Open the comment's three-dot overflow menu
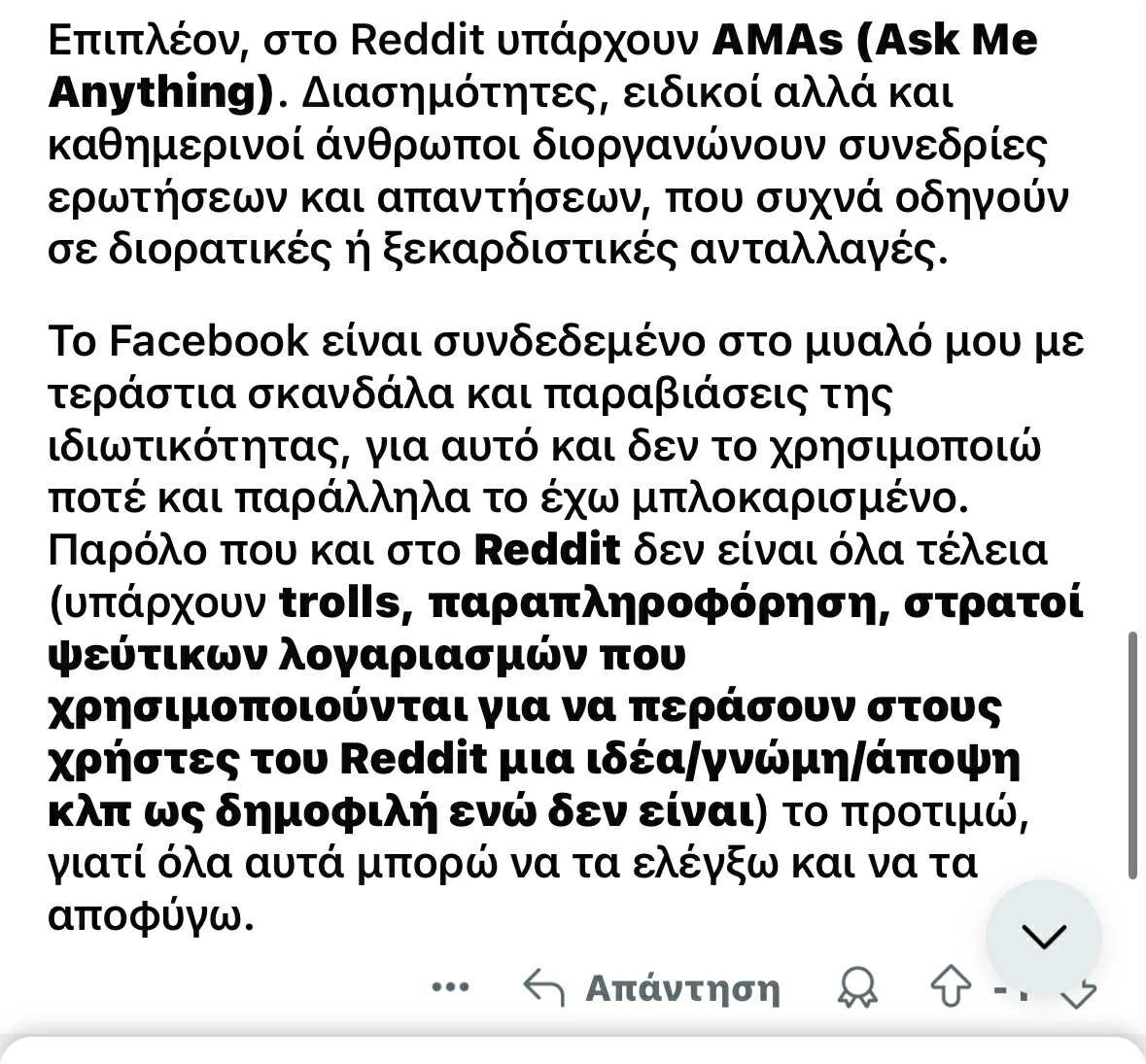The image size is (1146, 1064). pyautogui.click(x=450, y=988)
